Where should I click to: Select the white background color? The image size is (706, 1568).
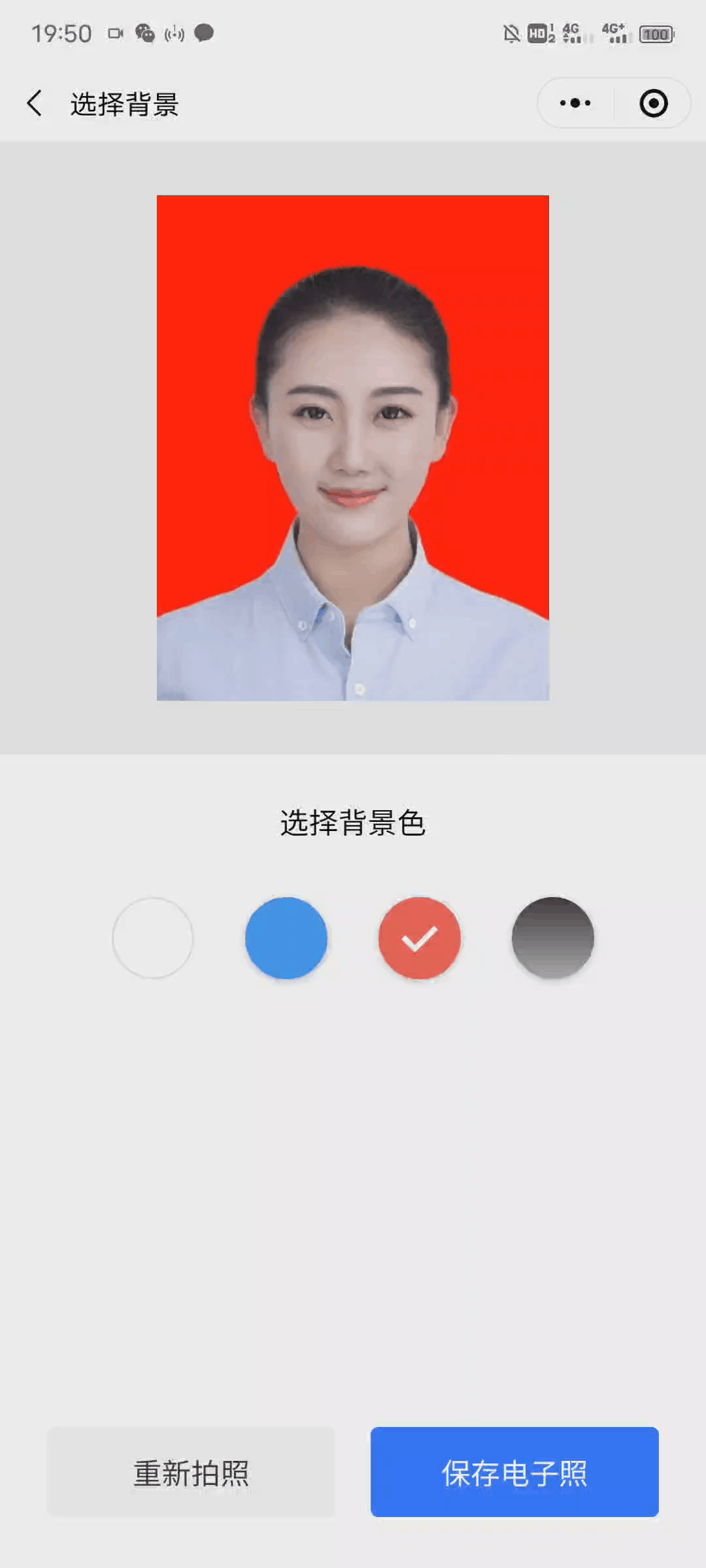153,938
